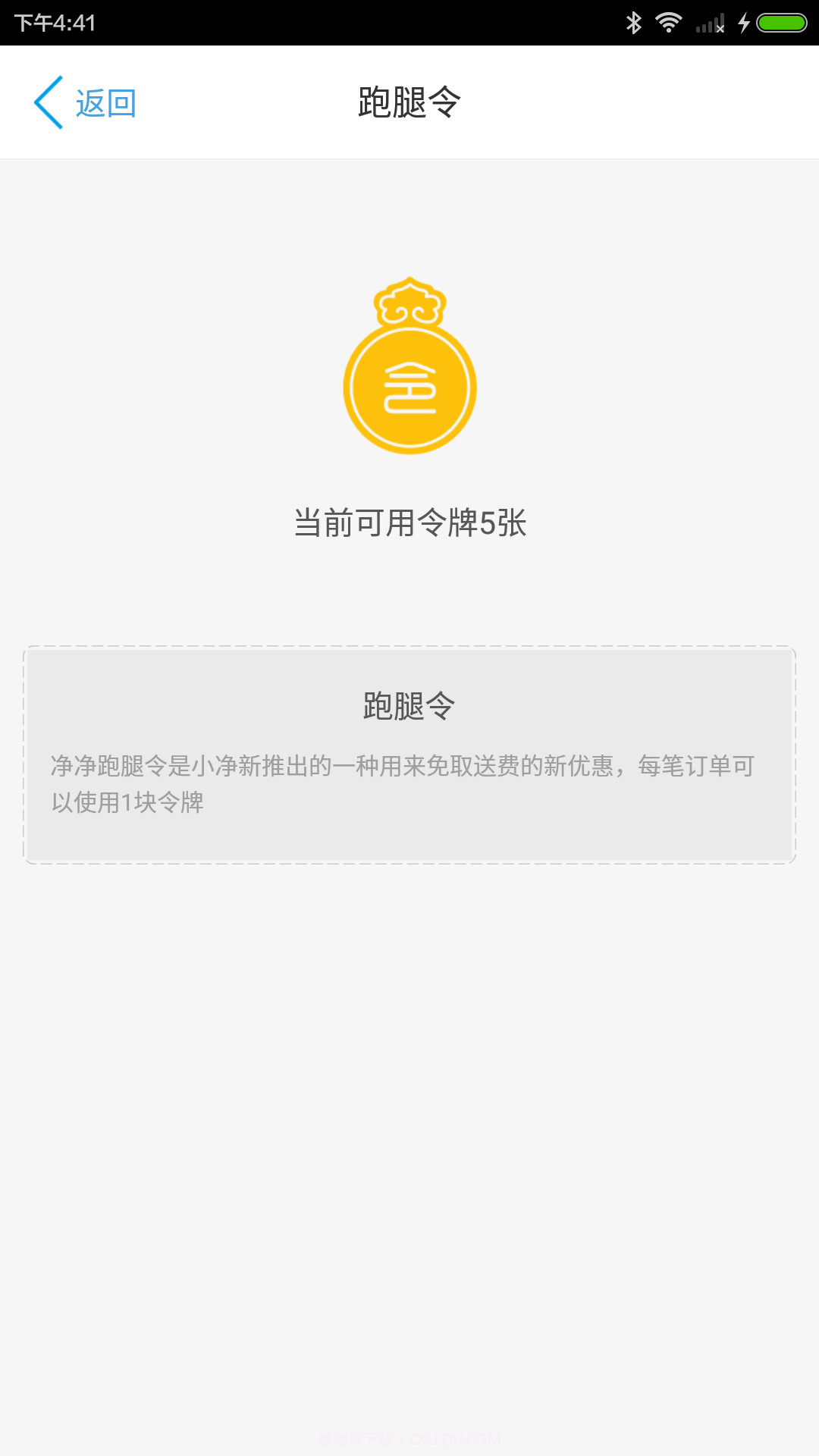
Task: Tap the 返回 back link
Action: tap(105, 102)
